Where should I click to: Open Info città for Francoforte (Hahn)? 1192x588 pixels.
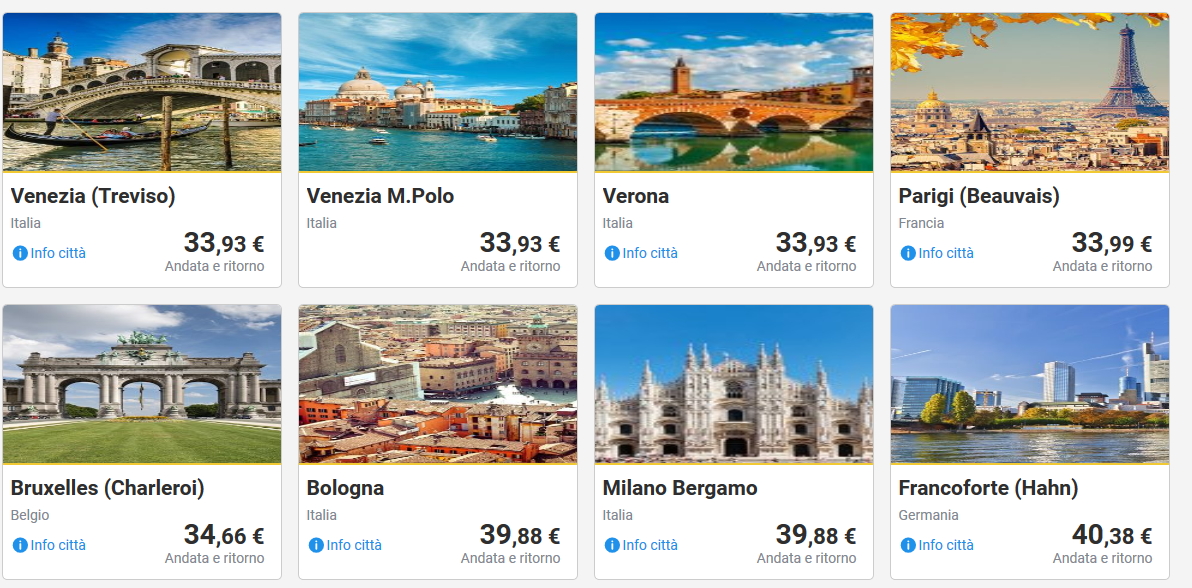[945, 545]
